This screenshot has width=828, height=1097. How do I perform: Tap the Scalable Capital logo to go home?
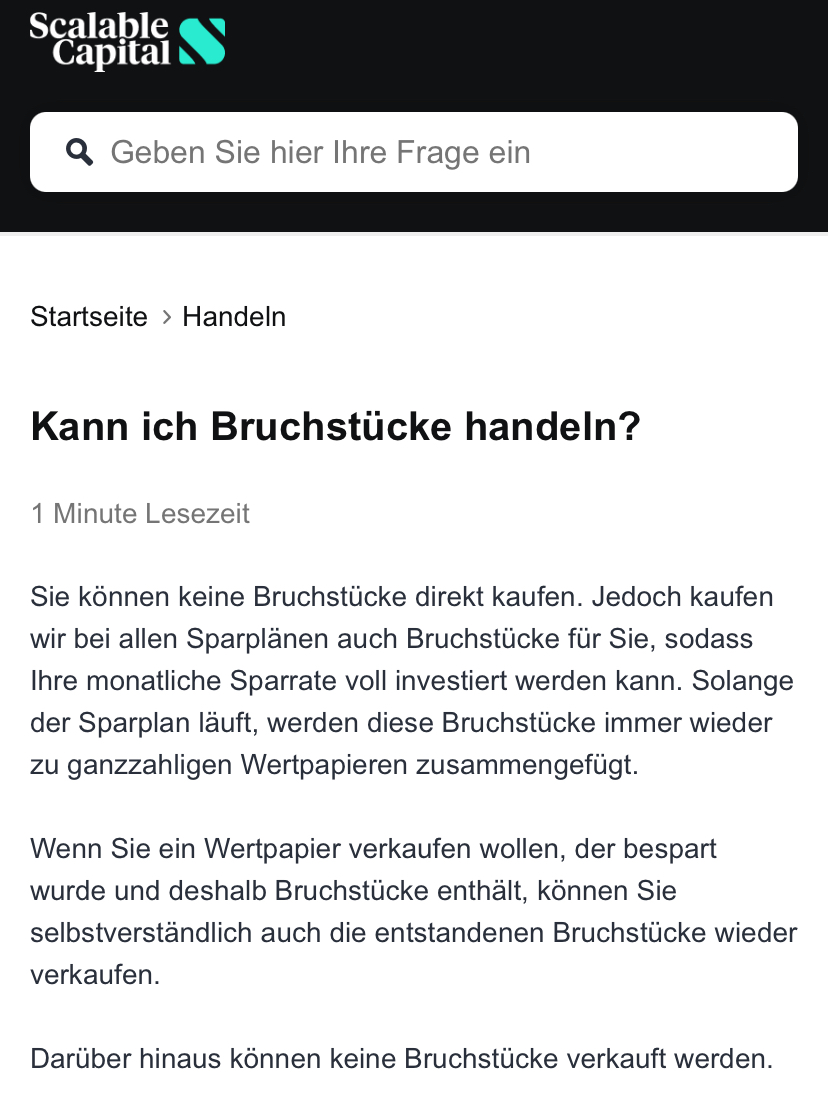127,40
